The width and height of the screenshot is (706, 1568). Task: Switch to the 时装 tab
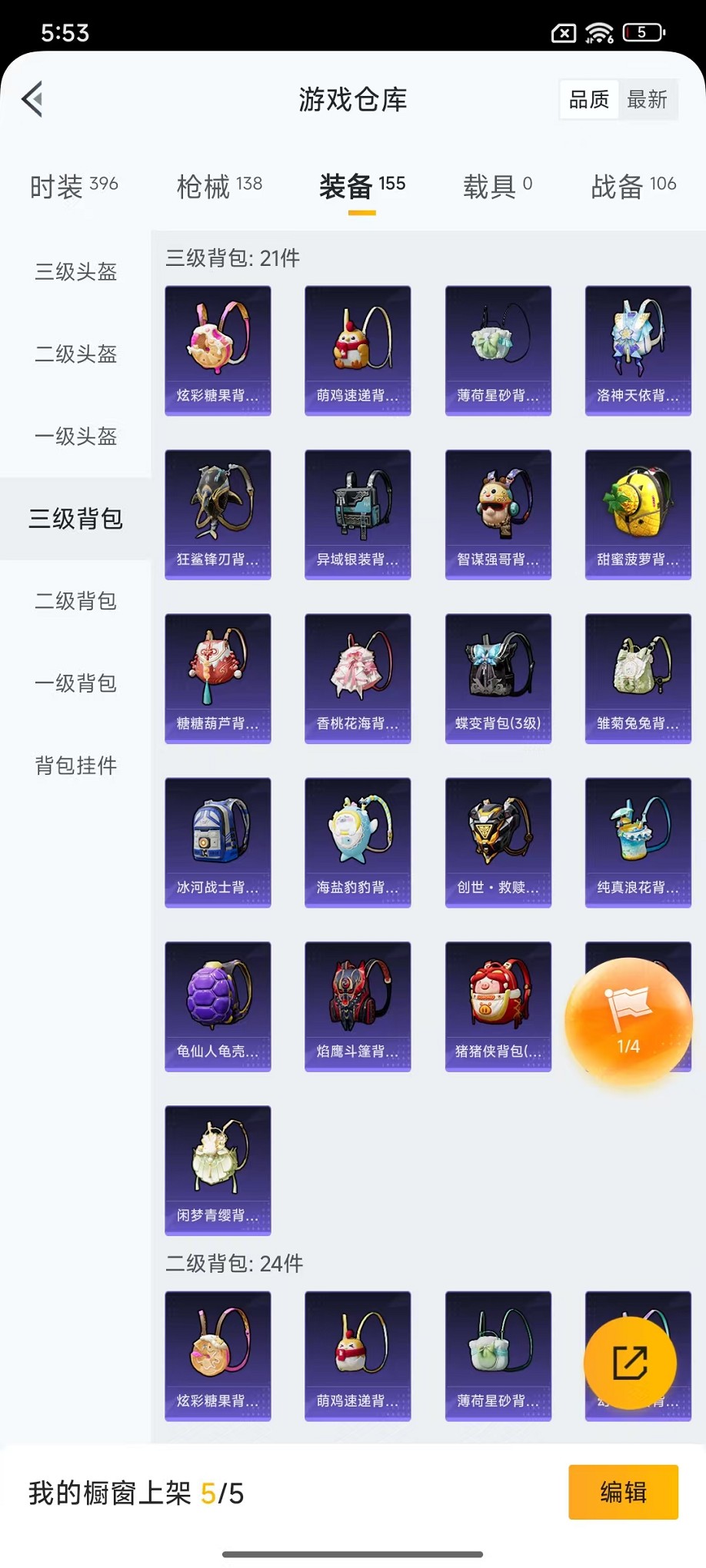[x=74, y=186]
